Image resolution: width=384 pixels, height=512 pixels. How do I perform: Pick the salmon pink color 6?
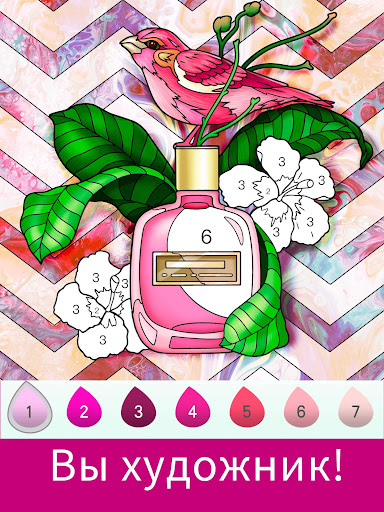301,408
